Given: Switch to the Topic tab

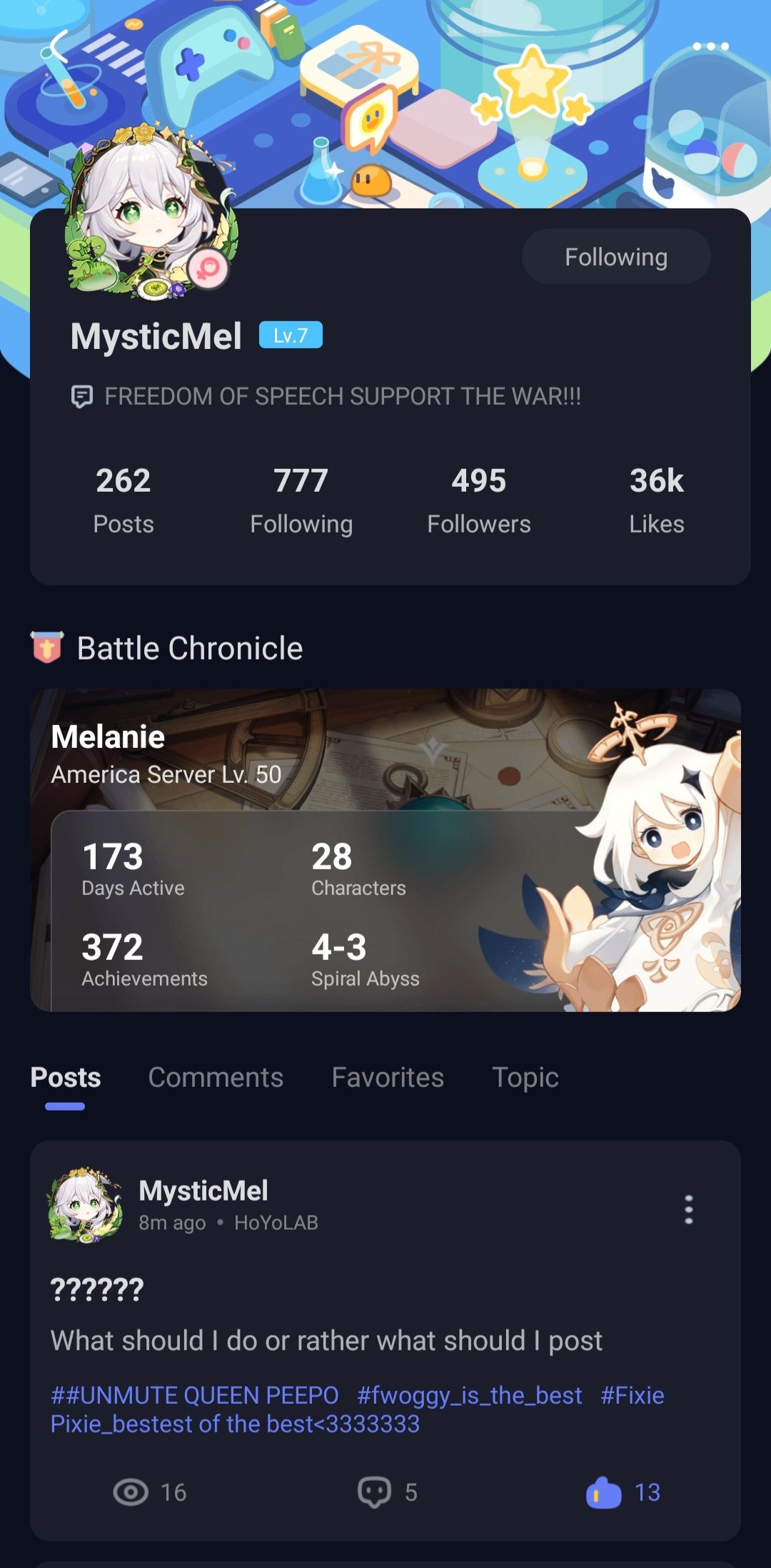Looking at the screenshot, I should (x=525, y=1077).
